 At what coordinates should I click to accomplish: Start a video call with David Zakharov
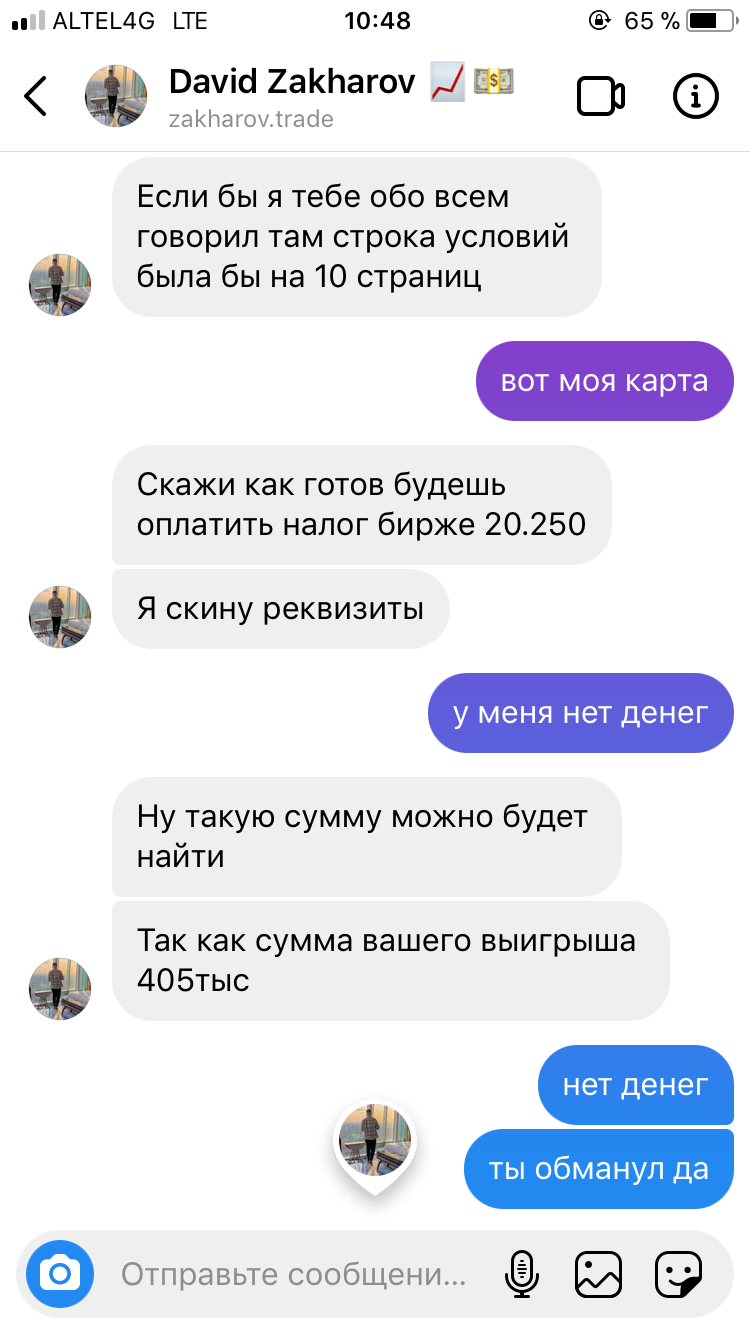click(x=601, y=96)
